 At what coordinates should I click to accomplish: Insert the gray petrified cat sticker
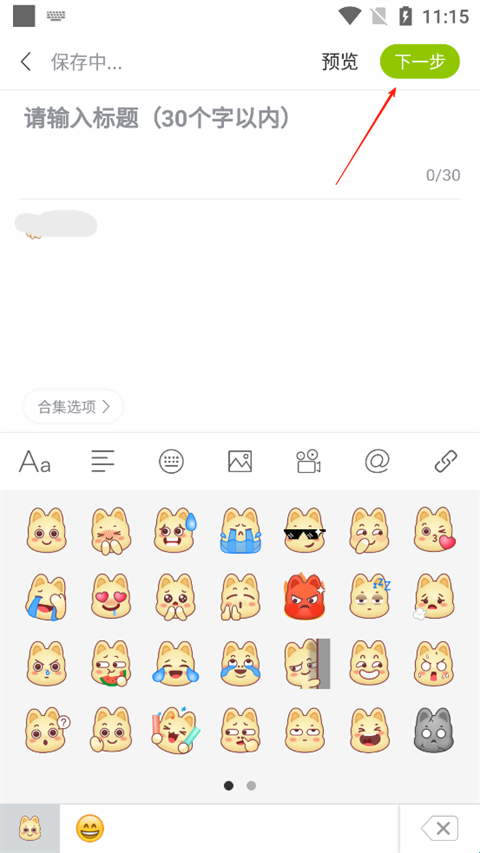pos(434,730)
